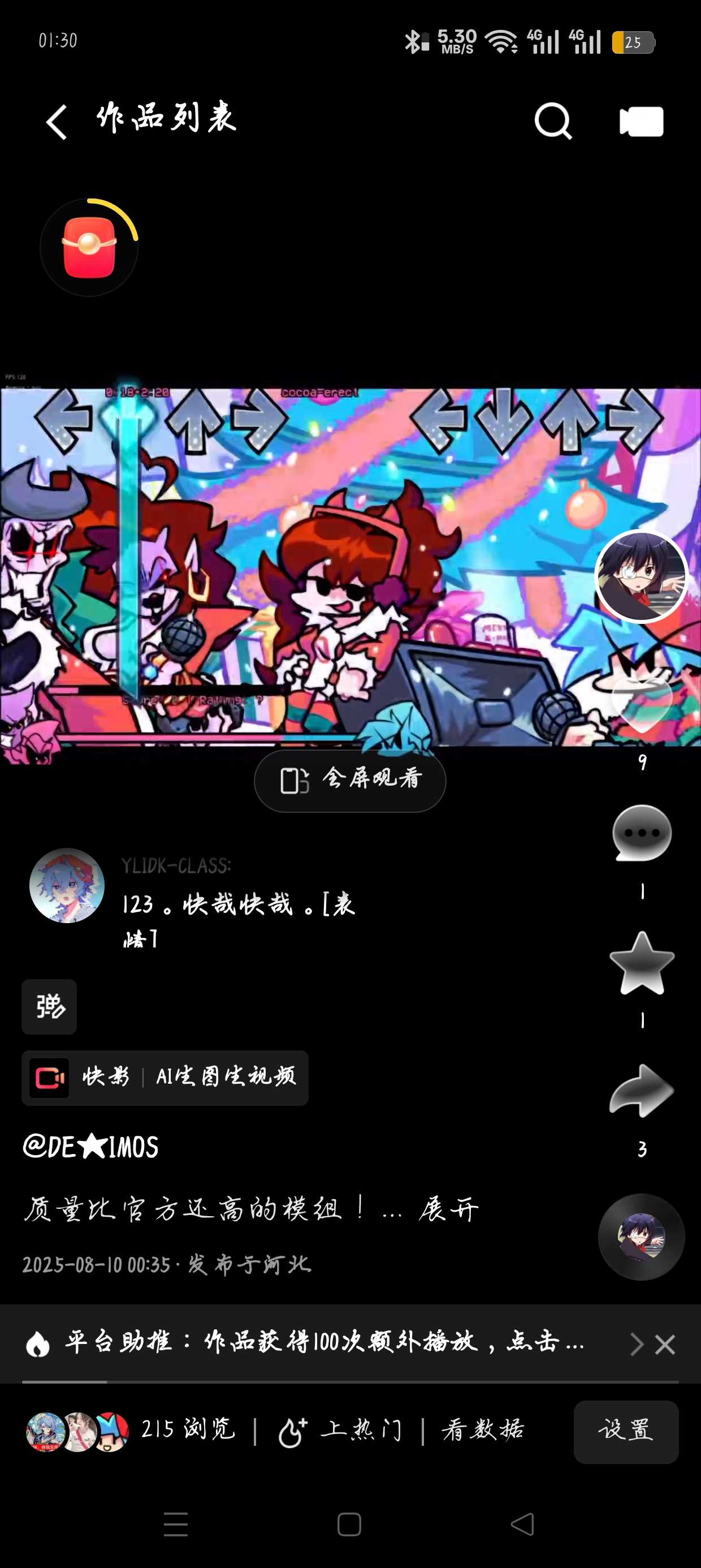The height and width of the screenshot is (1568, 701).
Task: Open the spinning music disc
Action: click(x=641, y=1237)
